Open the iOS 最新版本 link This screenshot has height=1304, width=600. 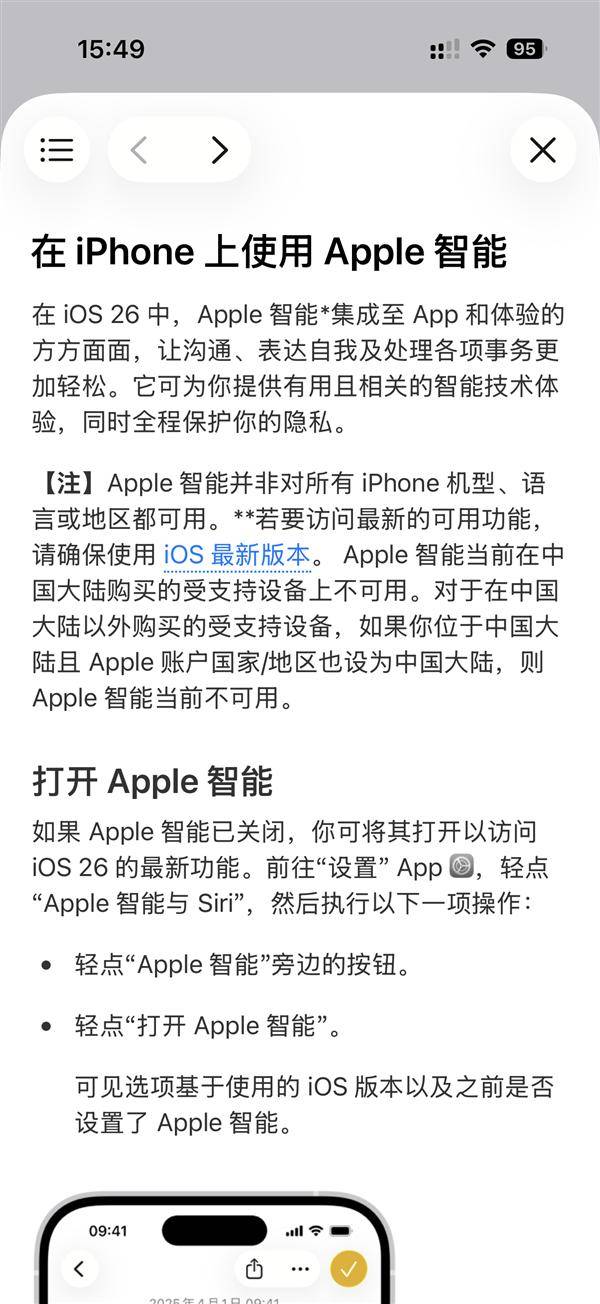(237, 554)
